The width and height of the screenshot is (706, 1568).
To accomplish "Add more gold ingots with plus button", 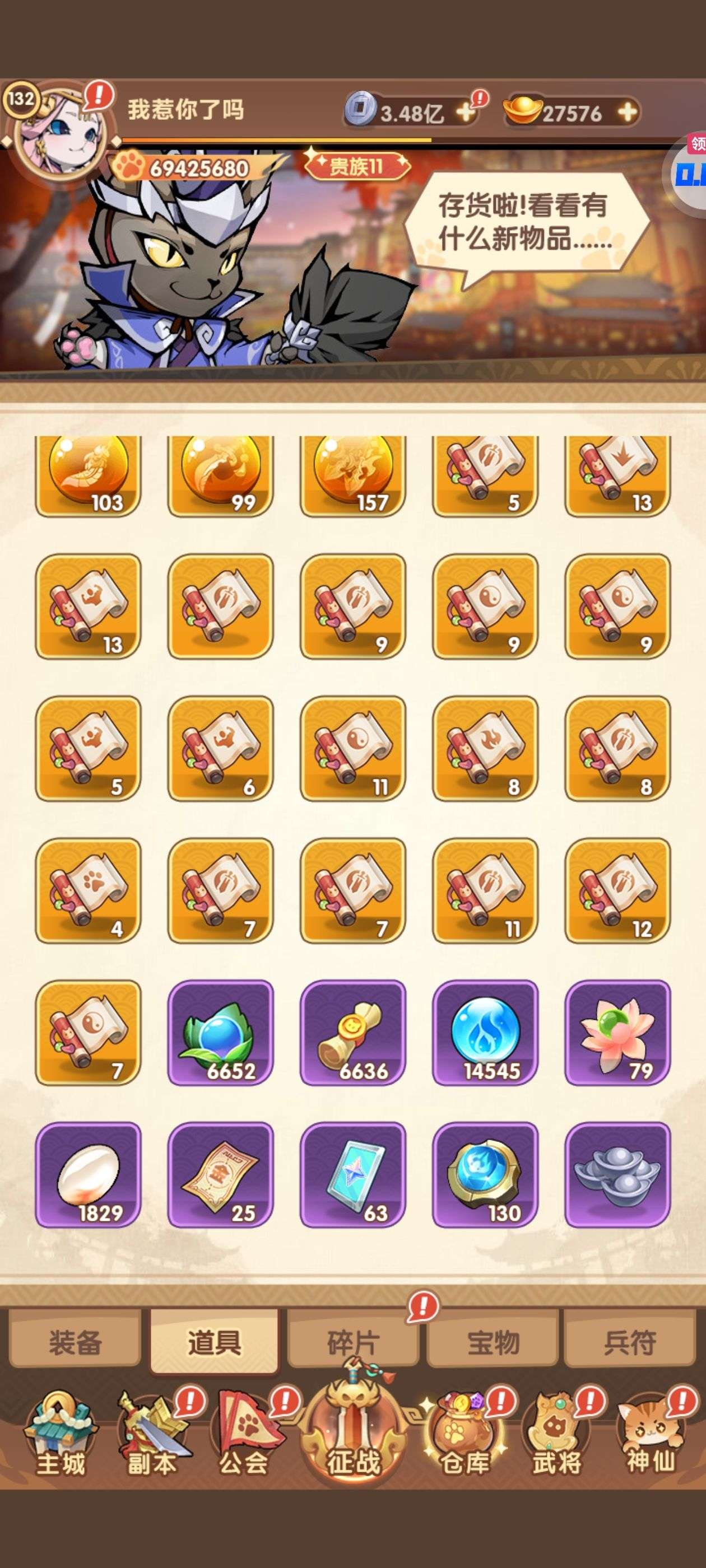I will pos(626,112).
